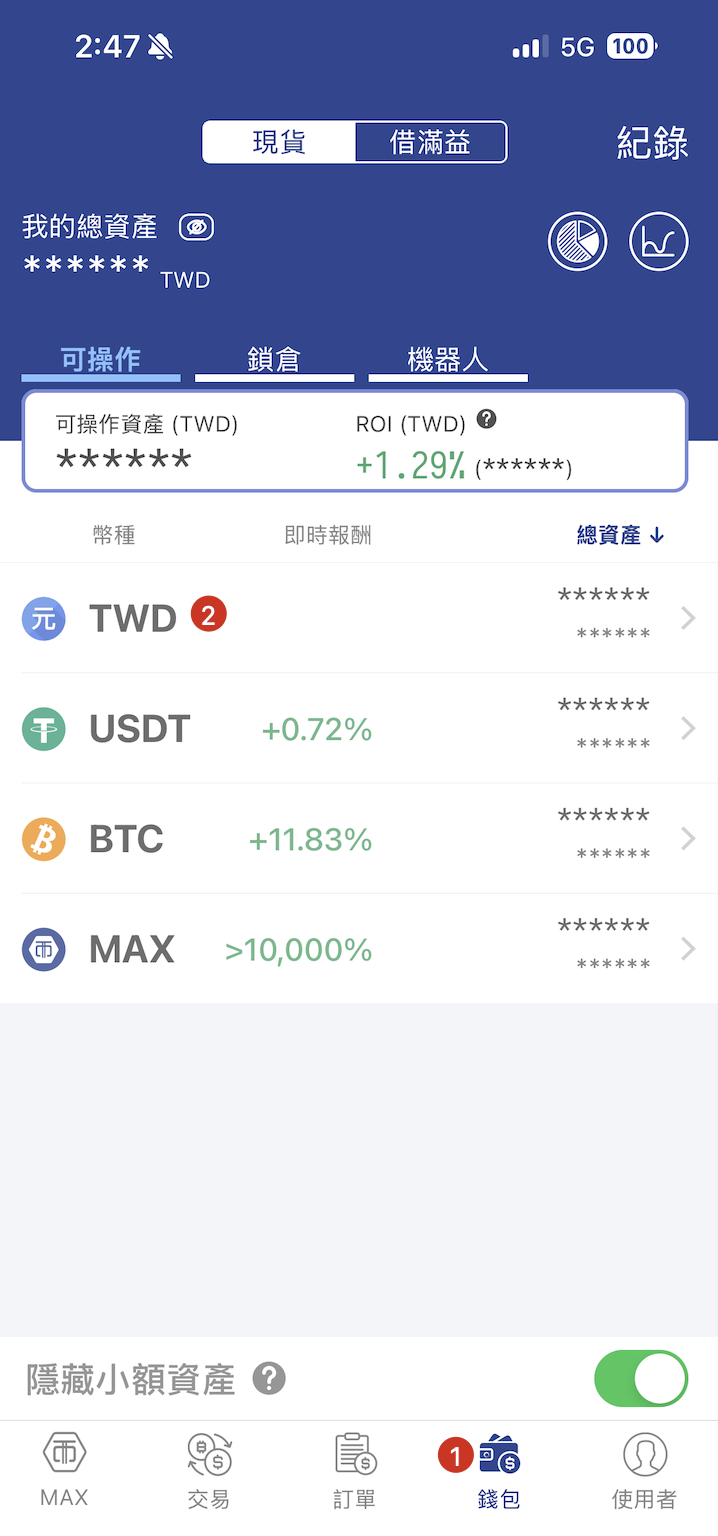
Task: Go to the 交易 tab
Action: [x=209, y=1470]
